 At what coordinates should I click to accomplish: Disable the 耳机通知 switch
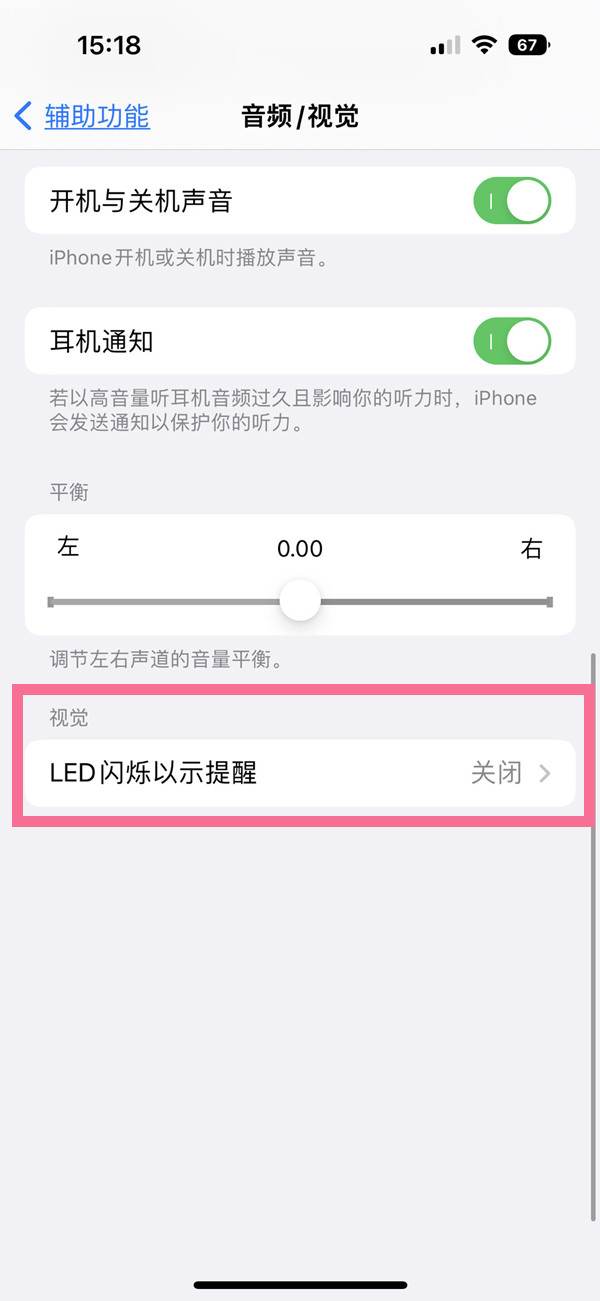pyautogui.click(x=511, y=342)
